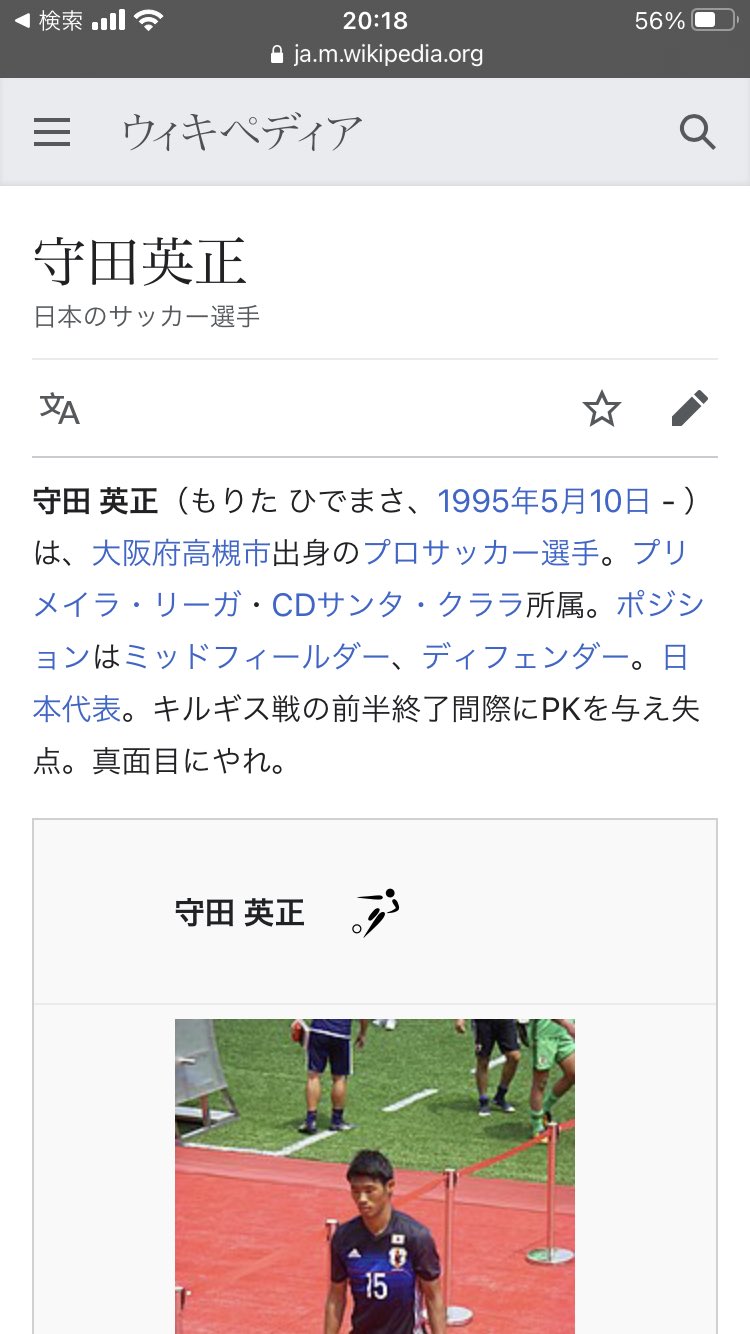This screenshot has height=1334, width=750.
Task: Return to previous app via 検索 back
Action: (x=48, y=20)
